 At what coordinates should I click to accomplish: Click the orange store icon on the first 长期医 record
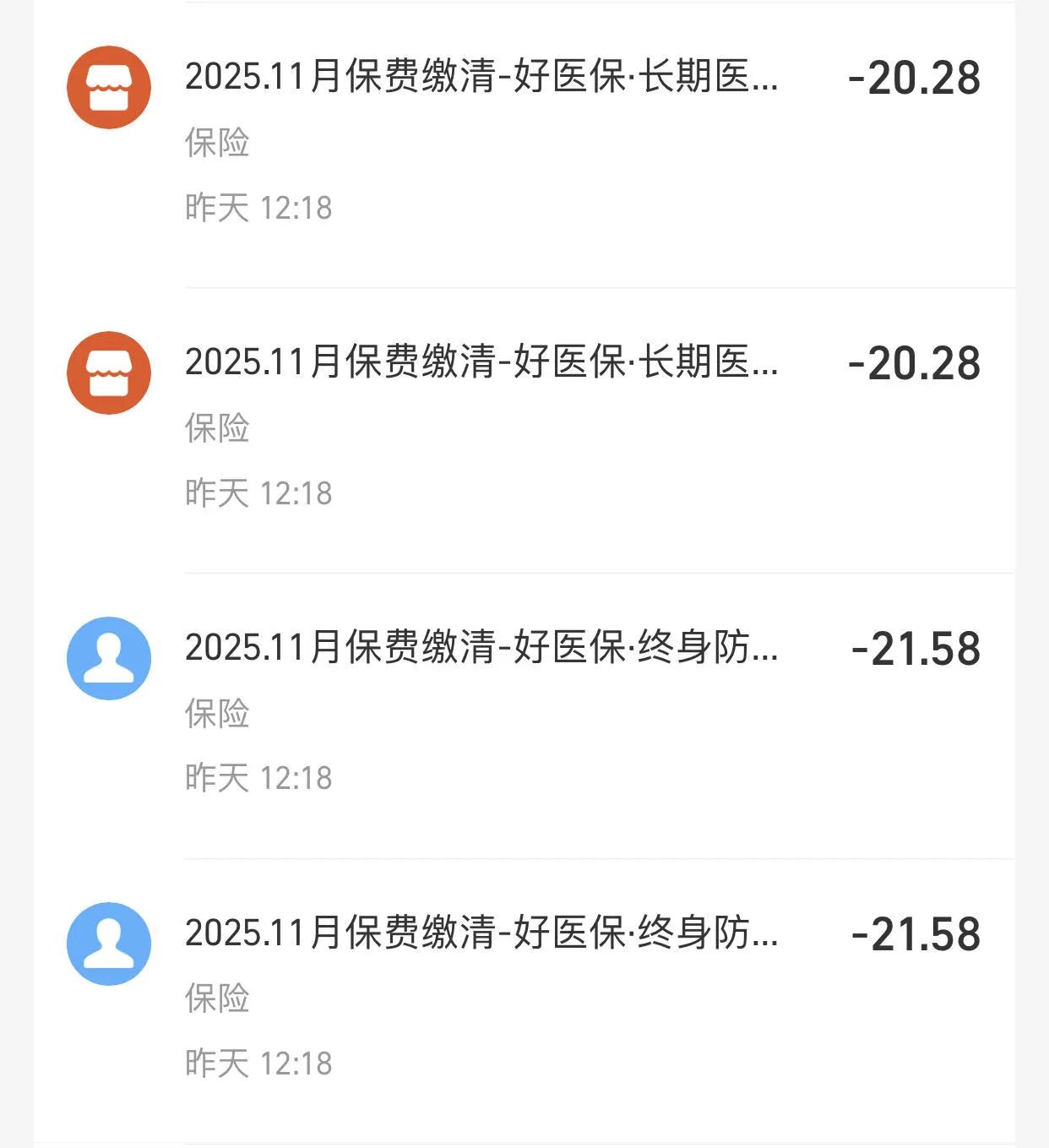[111, 85]
